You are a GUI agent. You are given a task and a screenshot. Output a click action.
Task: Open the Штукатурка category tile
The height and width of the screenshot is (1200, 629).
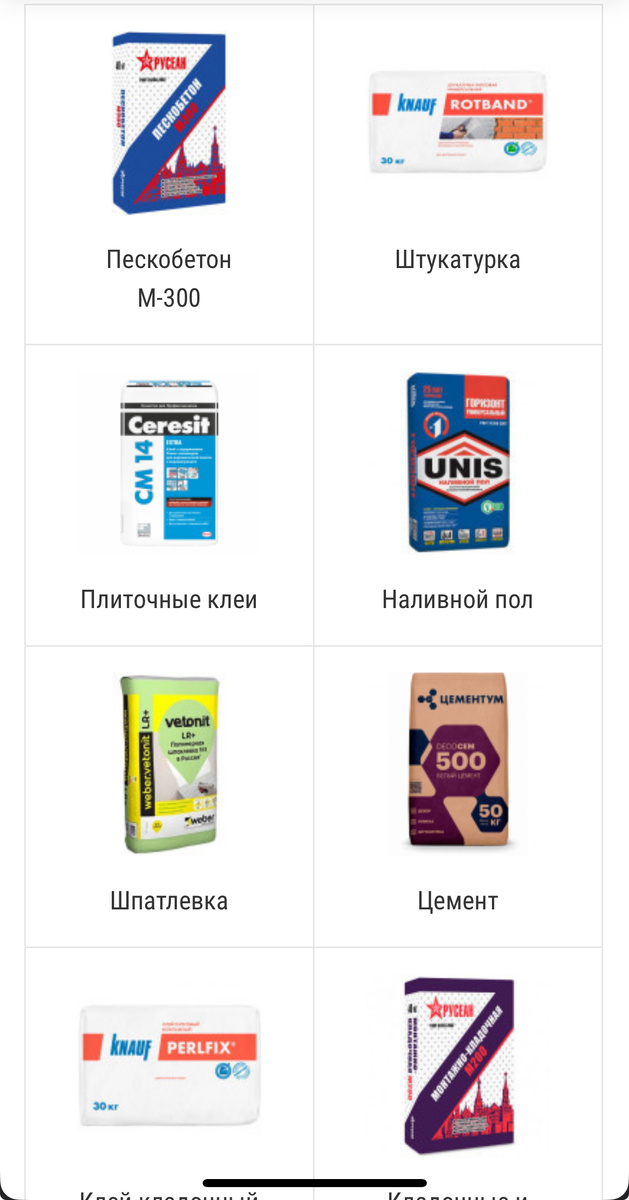[458, 175]
